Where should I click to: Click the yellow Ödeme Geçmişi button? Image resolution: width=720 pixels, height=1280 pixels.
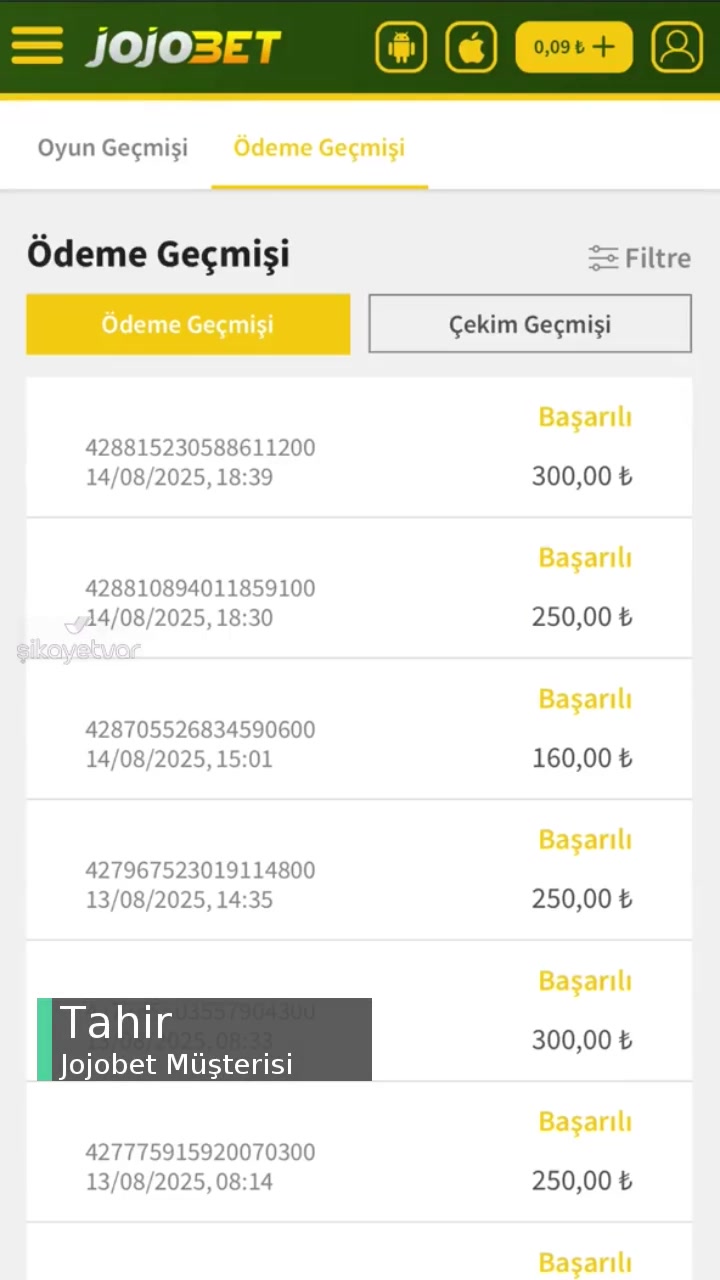point(188,324)
